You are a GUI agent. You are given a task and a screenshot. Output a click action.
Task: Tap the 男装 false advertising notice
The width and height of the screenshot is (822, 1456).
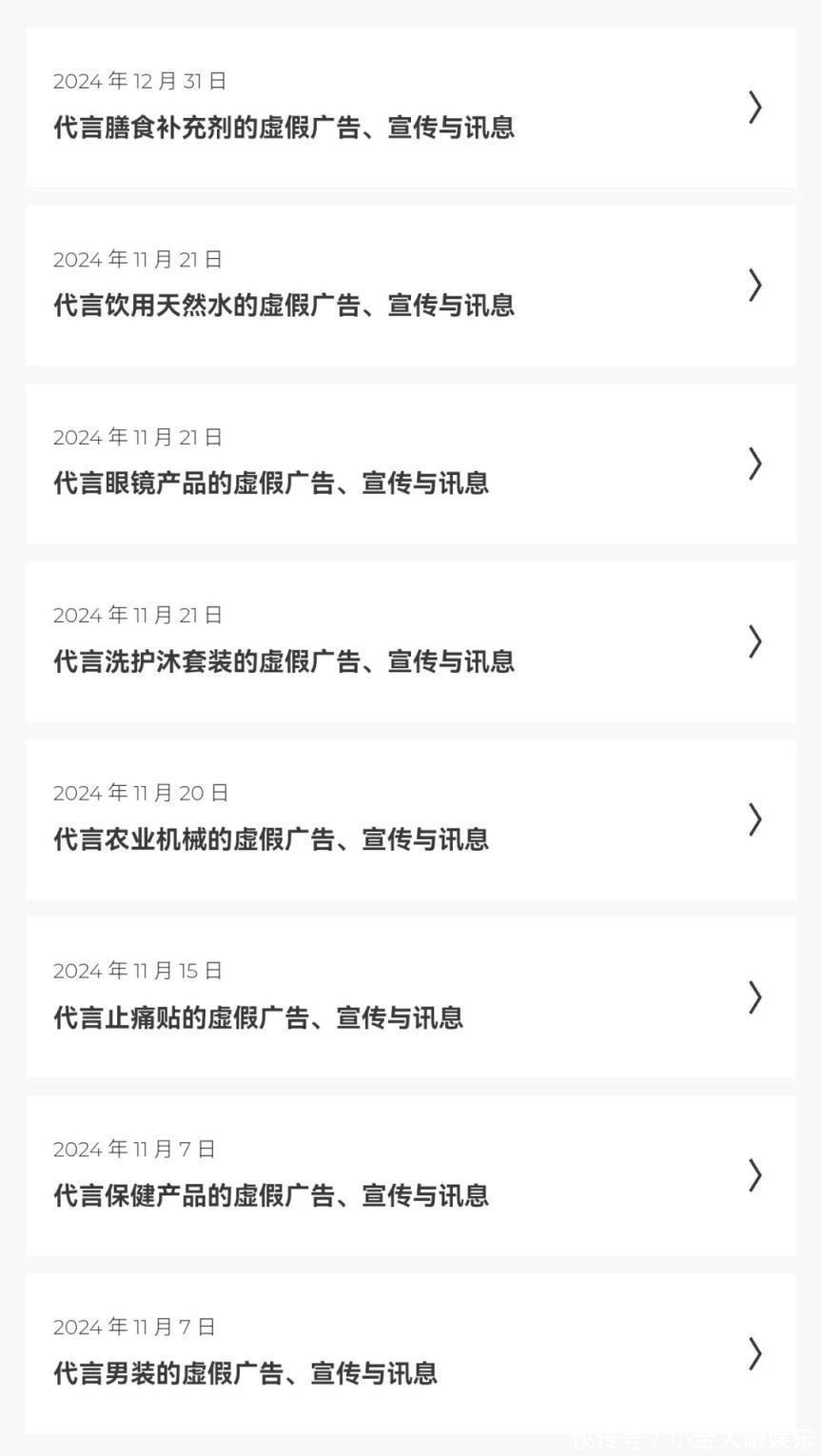(x=245, y=1373)
